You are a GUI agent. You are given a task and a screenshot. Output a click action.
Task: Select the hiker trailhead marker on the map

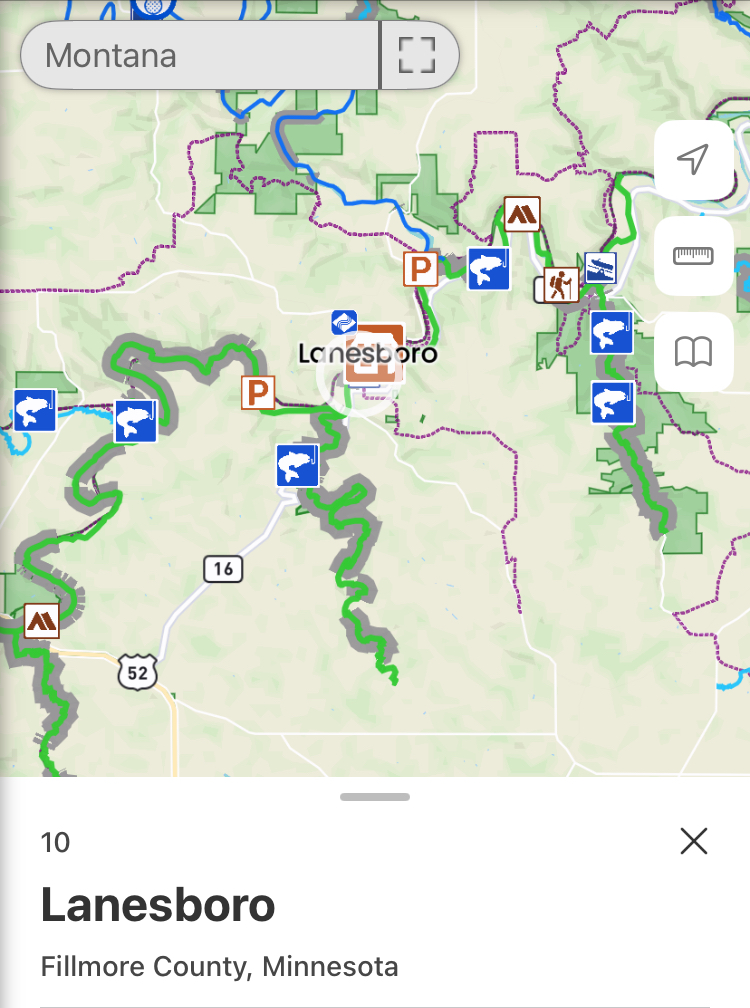(x=561, y=285)
